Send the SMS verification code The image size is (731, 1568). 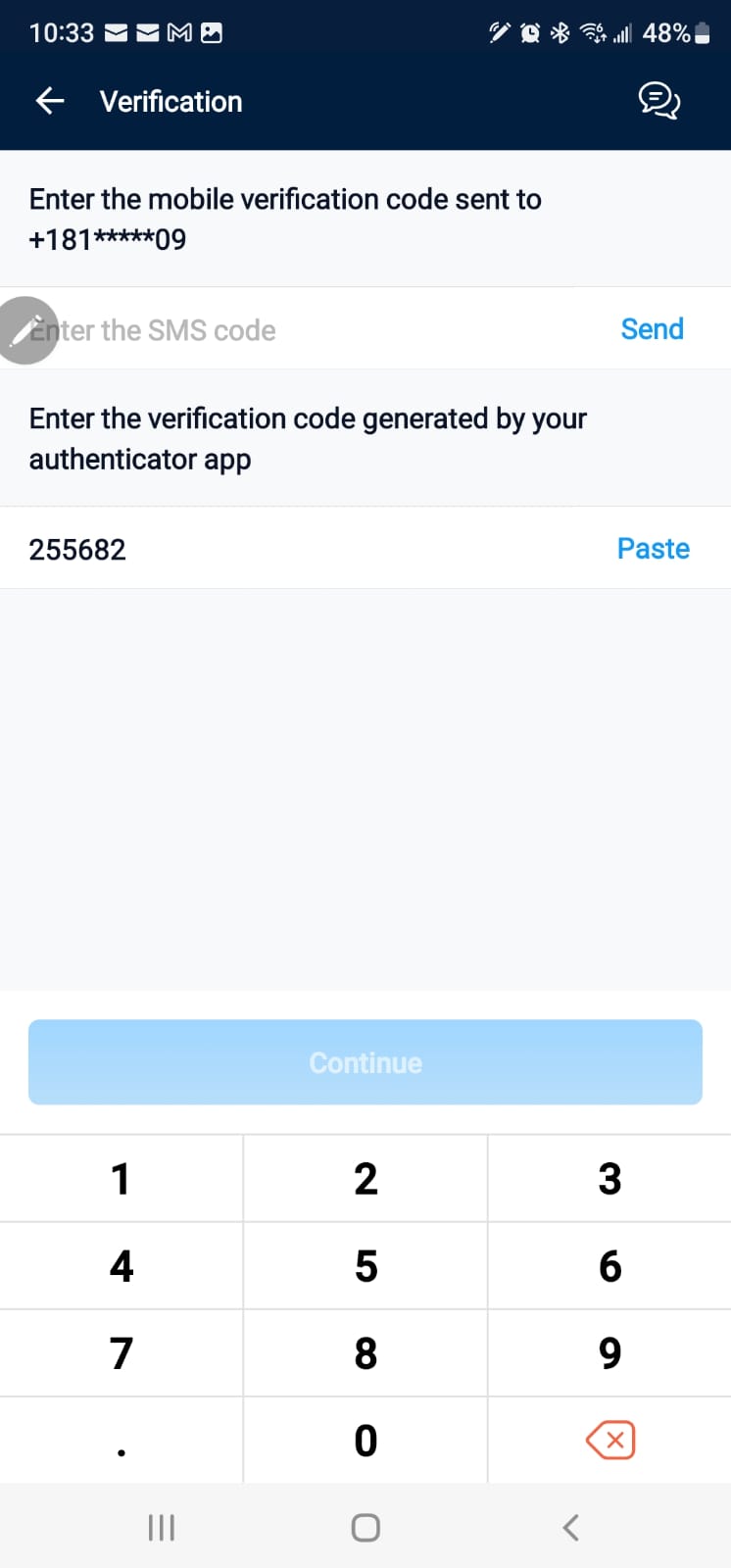pos(652,329)
